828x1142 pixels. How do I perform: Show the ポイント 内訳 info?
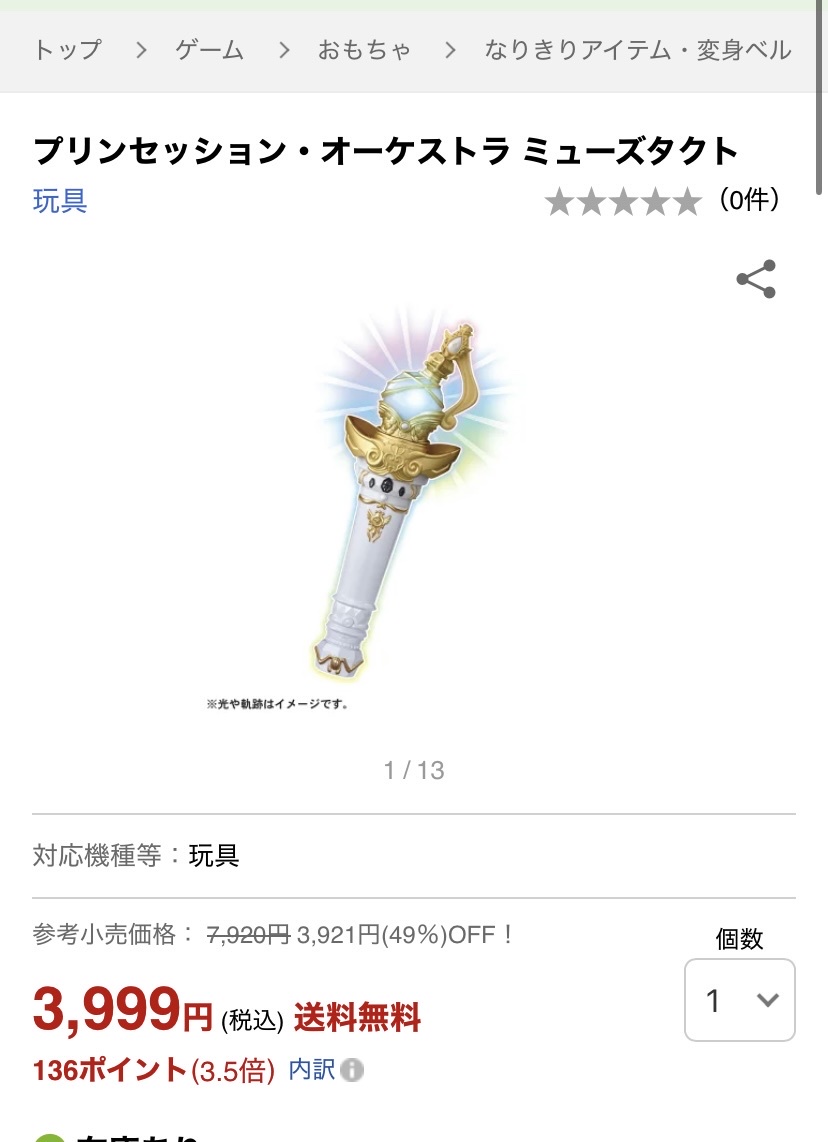[x=326, y=1070]
